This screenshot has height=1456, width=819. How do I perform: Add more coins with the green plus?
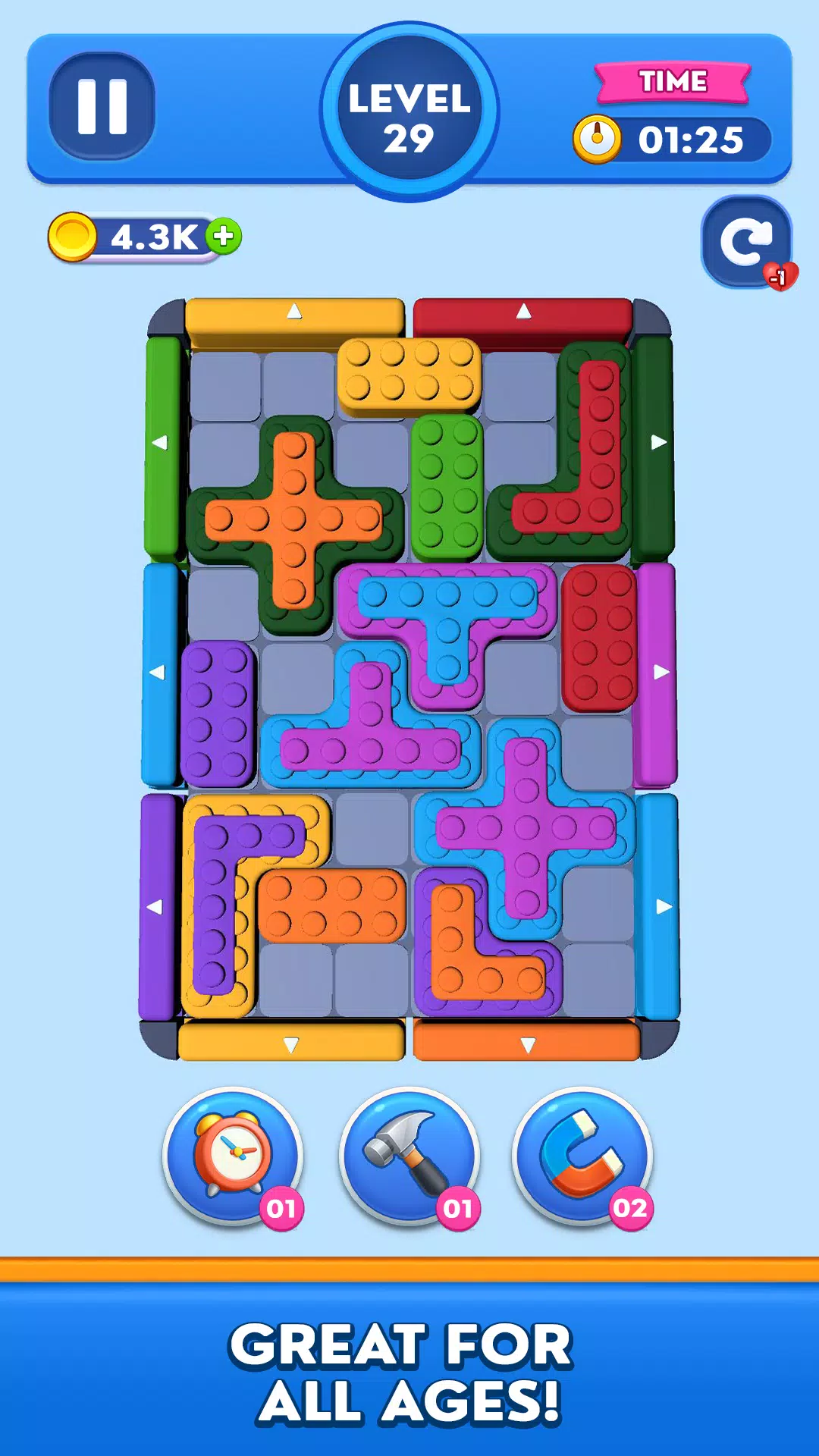click(x=224, y=237)
